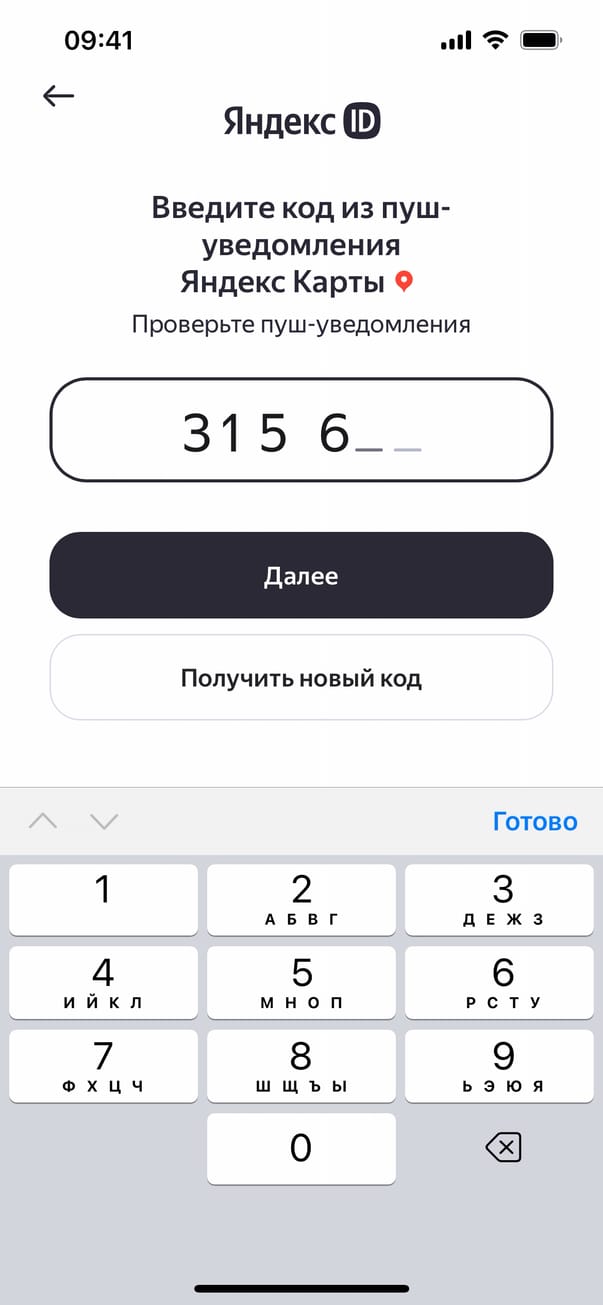Type digit 1 on the keypad
The width and height of the screenshot is (603, 1305).
point(103,899)
